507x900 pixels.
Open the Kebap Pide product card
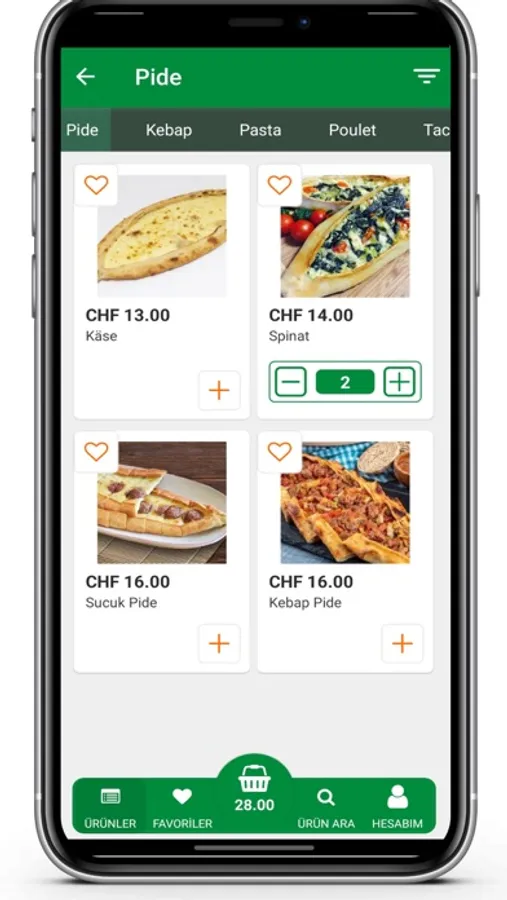coord(345,551)
